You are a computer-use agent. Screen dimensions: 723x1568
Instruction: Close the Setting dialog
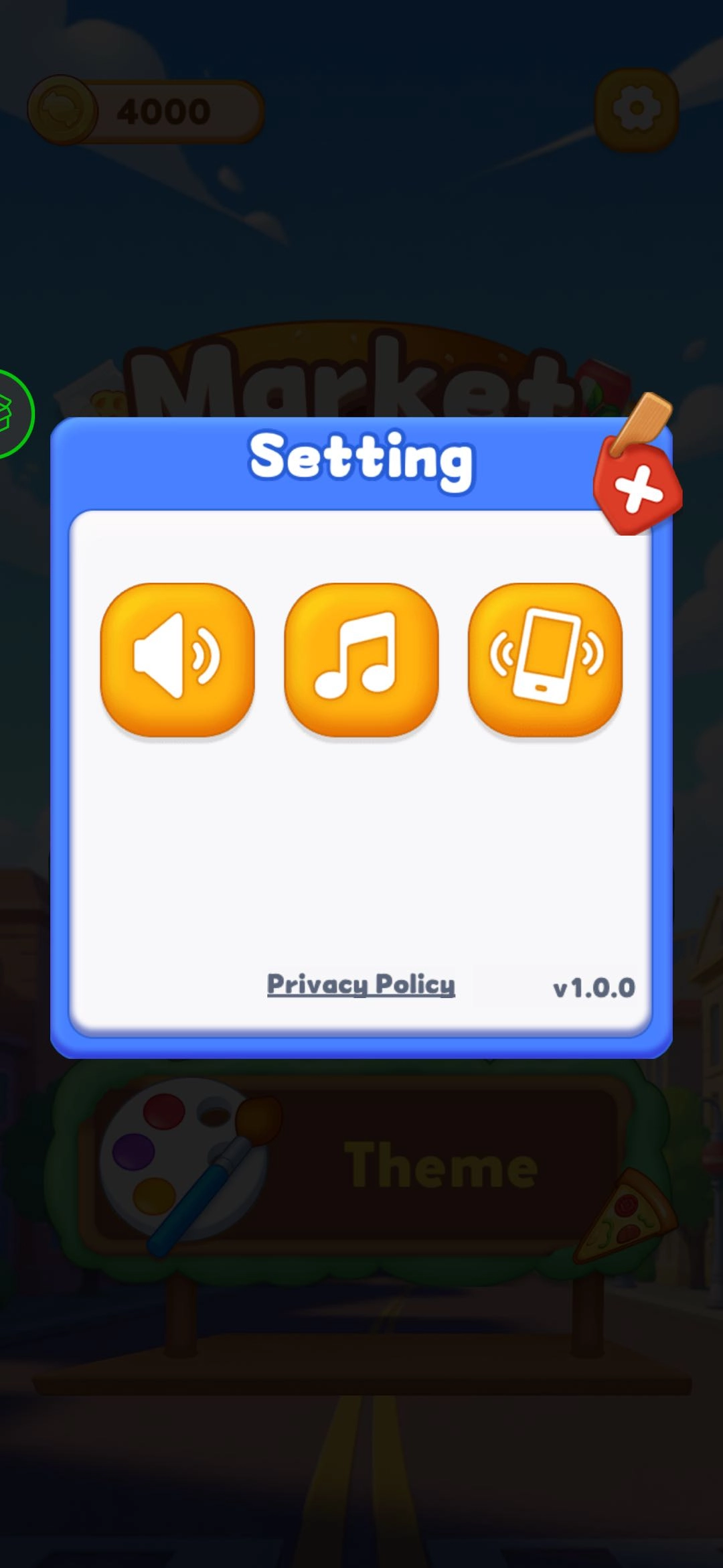(638, 490)
